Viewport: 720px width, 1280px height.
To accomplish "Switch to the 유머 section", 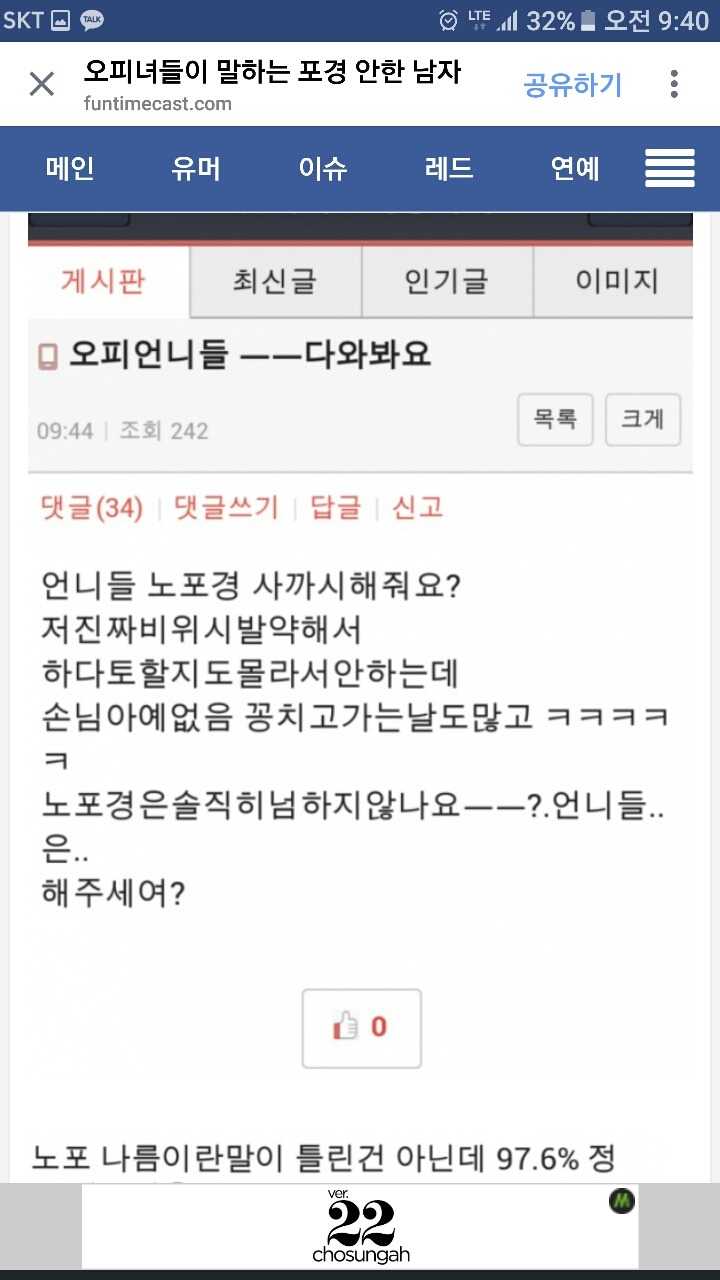I will tap(196, 168).
